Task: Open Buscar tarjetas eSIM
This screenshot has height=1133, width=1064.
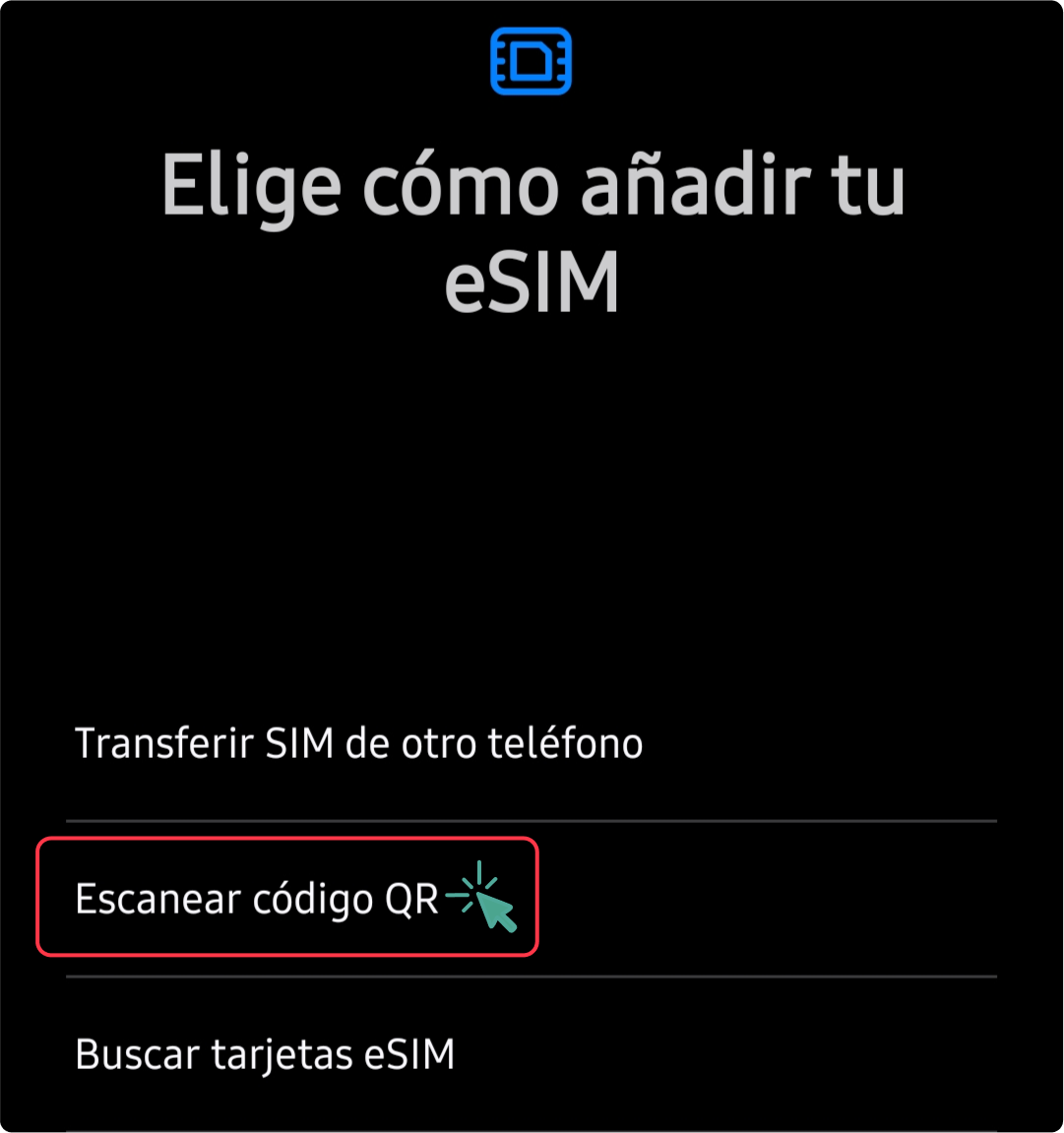Action: tap(266, 1054)
